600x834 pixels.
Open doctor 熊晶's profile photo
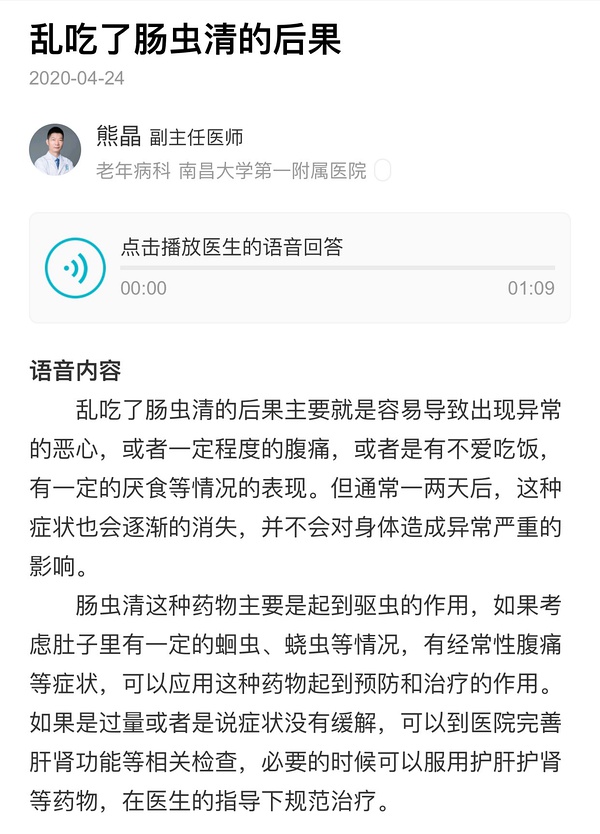point(56,151)
